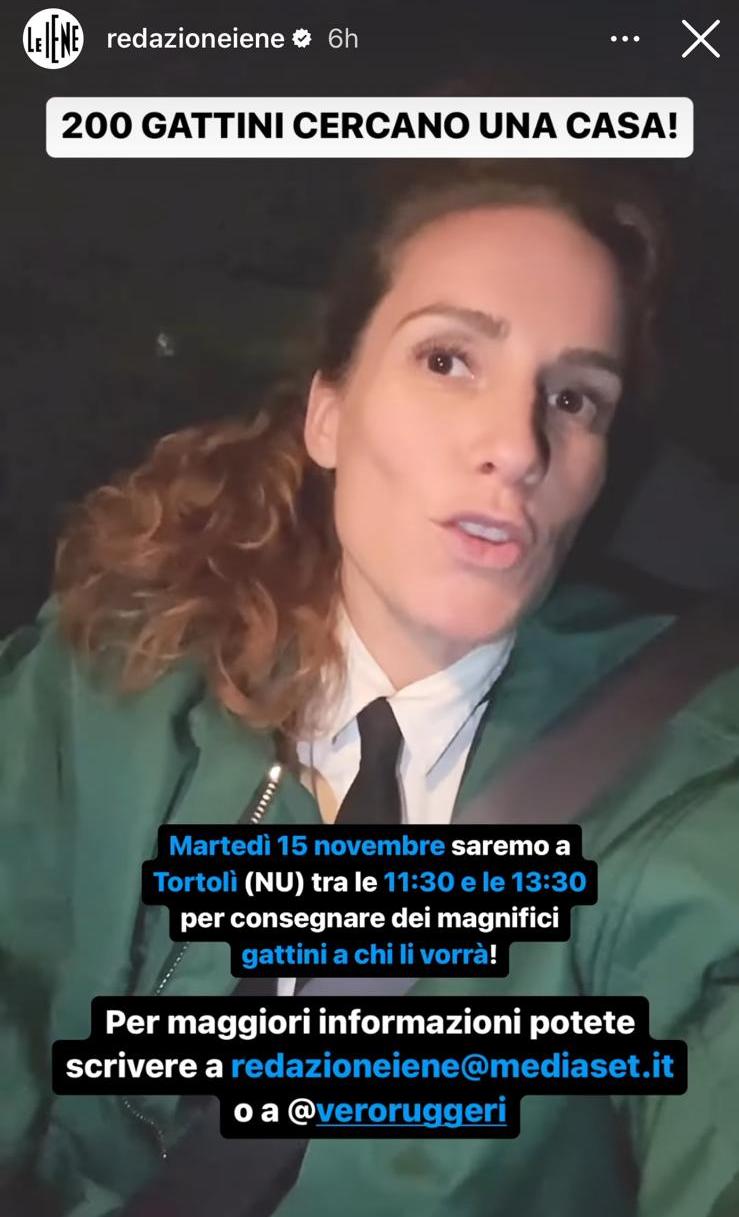Open the redazioneiene username link
The image size is (739, 1217).
point(196,39)
